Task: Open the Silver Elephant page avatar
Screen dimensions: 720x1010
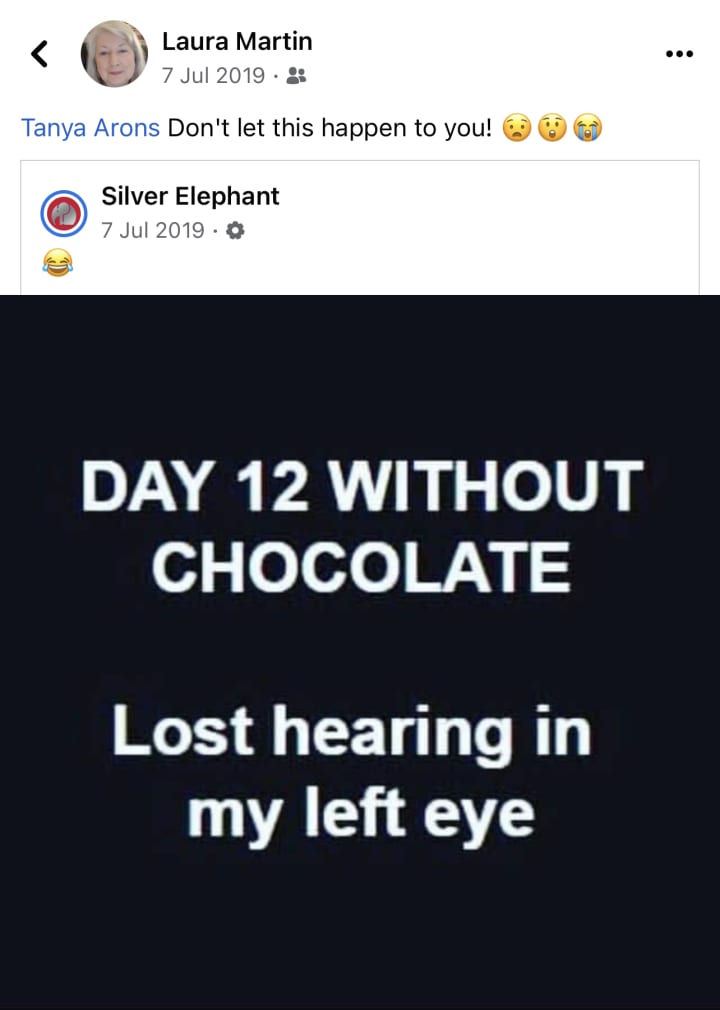Action: click(x=64, y=213)
